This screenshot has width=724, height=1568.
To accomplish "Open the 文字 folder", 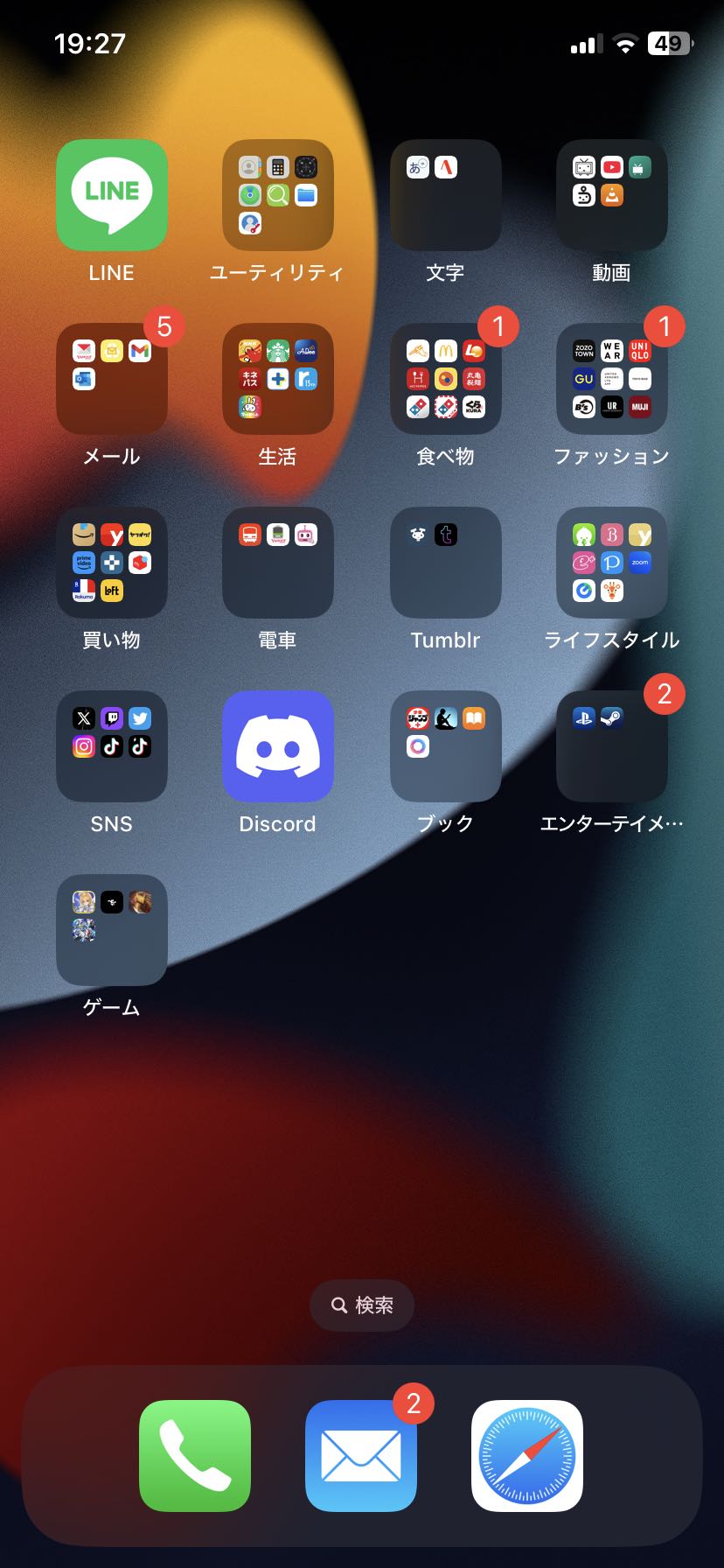I will 445,195.
